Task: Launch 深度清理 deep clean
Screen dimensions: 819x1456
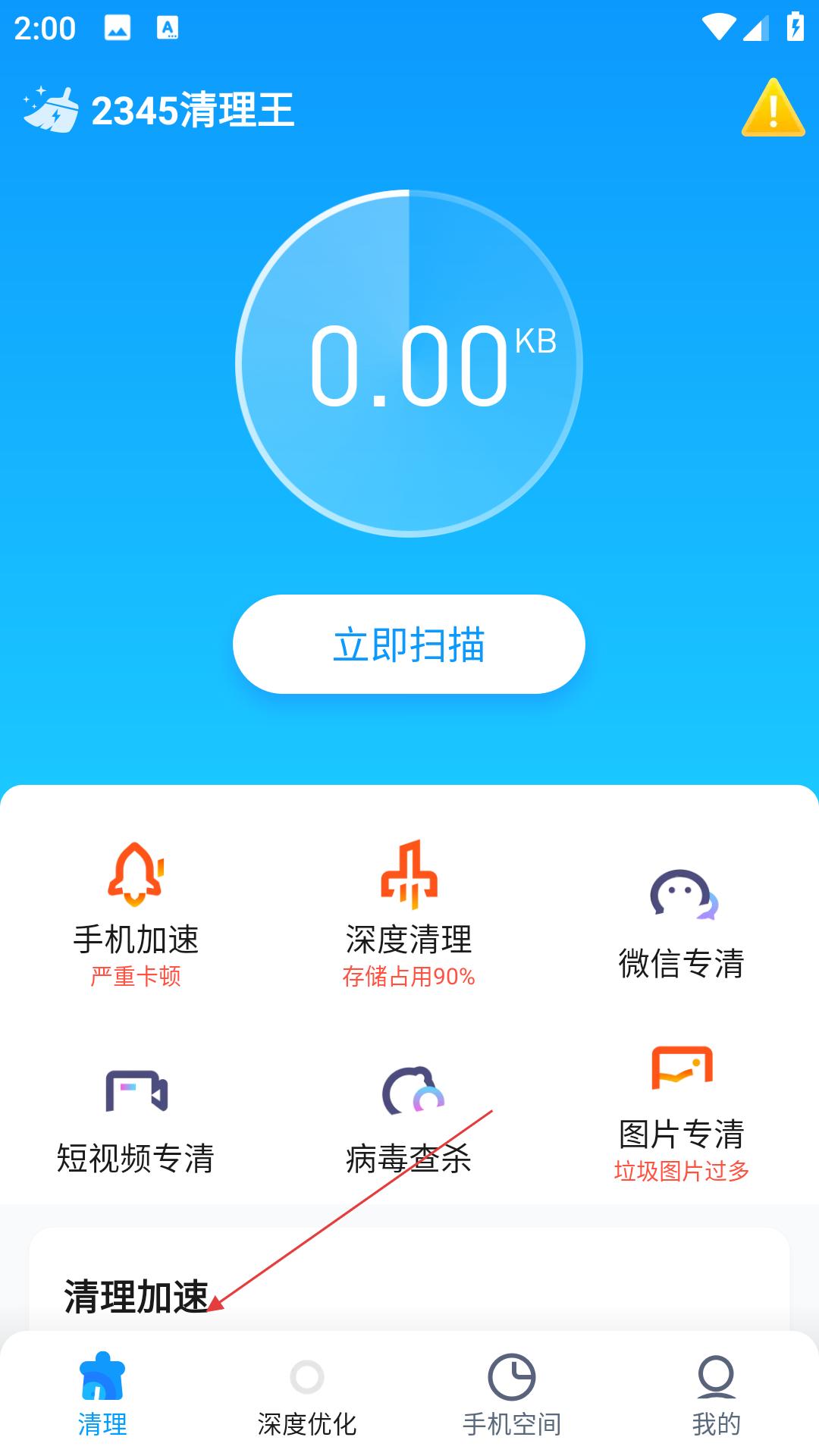Action: pyautogui.click(x=409, y=915)
